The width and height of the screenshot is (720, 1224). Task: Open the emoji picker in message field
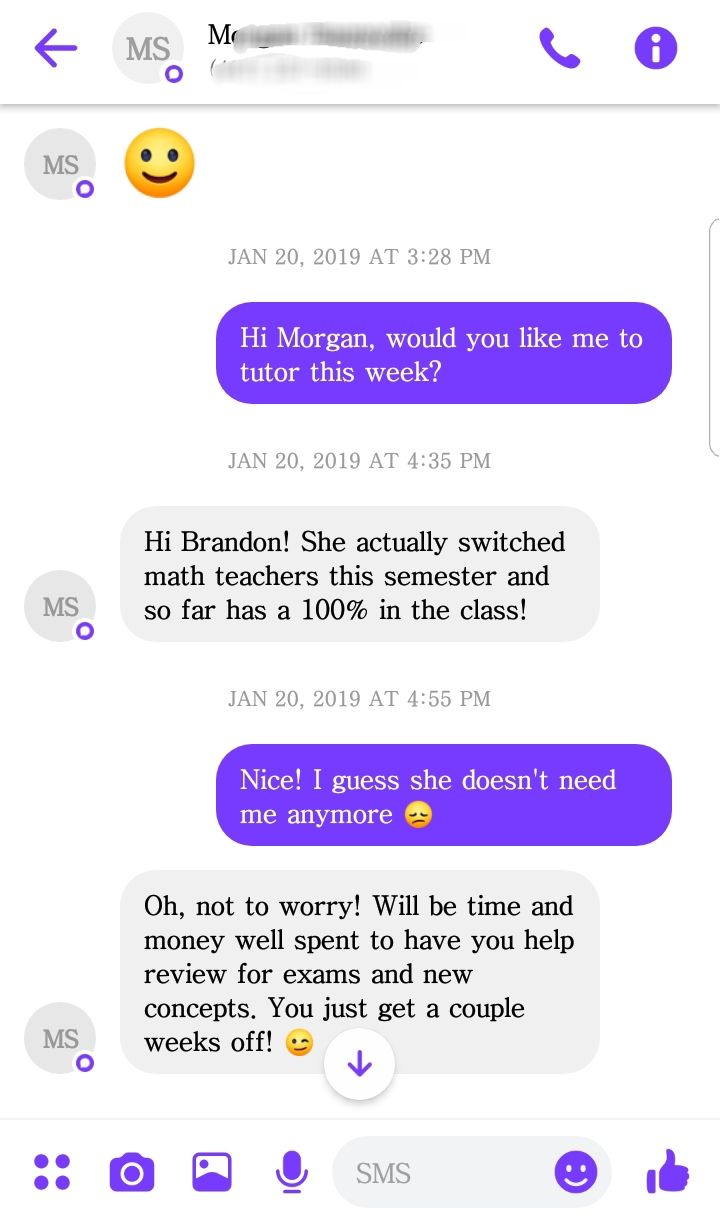[575, 1172]
